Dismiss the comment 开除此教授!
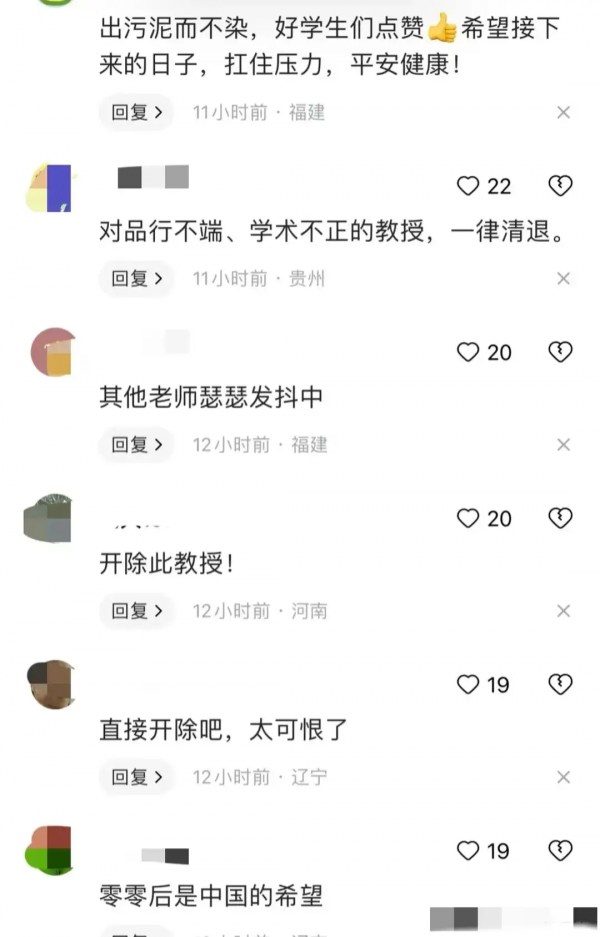Image resolution: width=600 pixels, height=937 pixels. point(563,610)
